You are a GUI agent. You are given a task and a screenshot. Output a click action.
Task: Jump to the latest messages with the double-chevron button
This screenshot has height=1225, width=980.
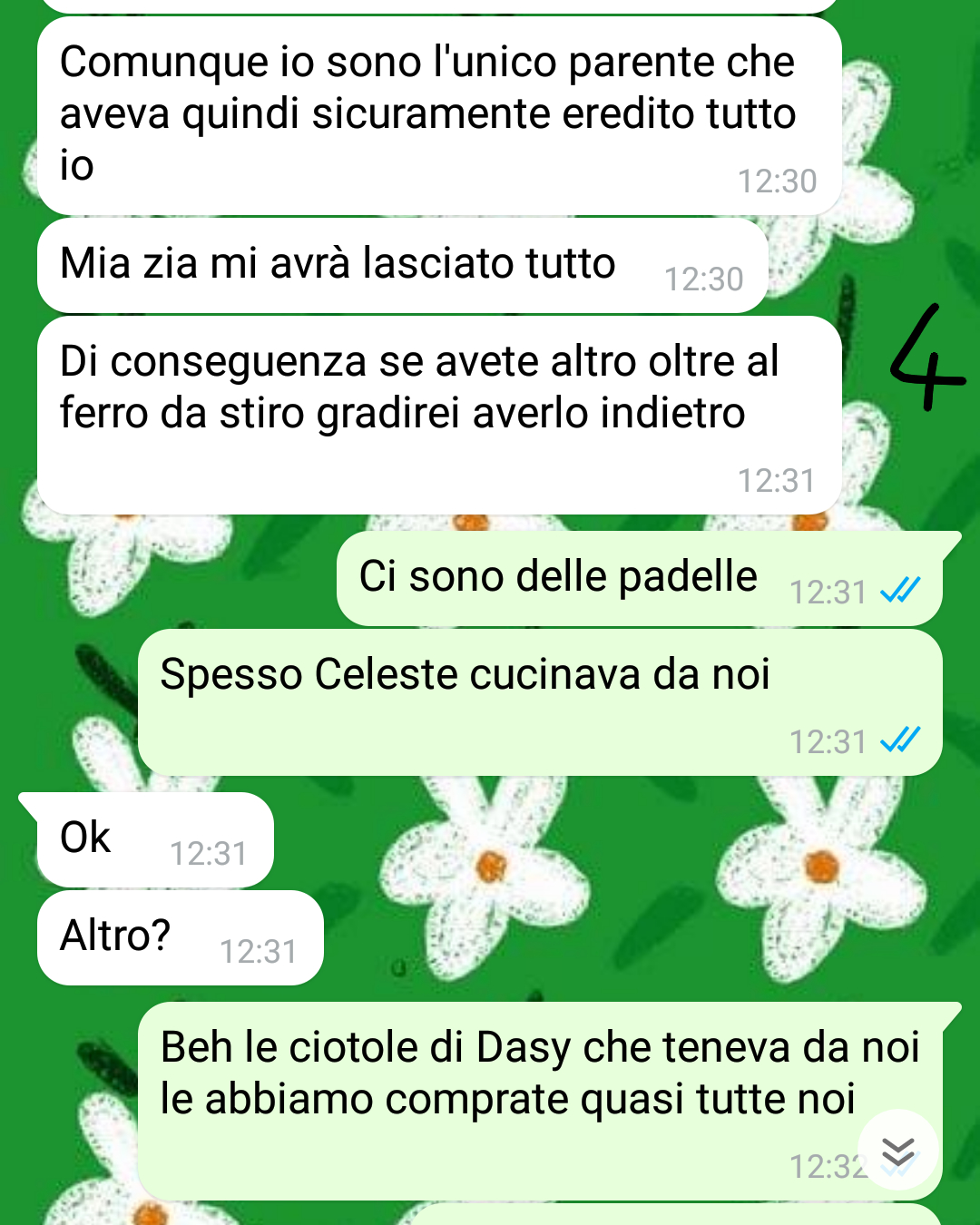897,1151
